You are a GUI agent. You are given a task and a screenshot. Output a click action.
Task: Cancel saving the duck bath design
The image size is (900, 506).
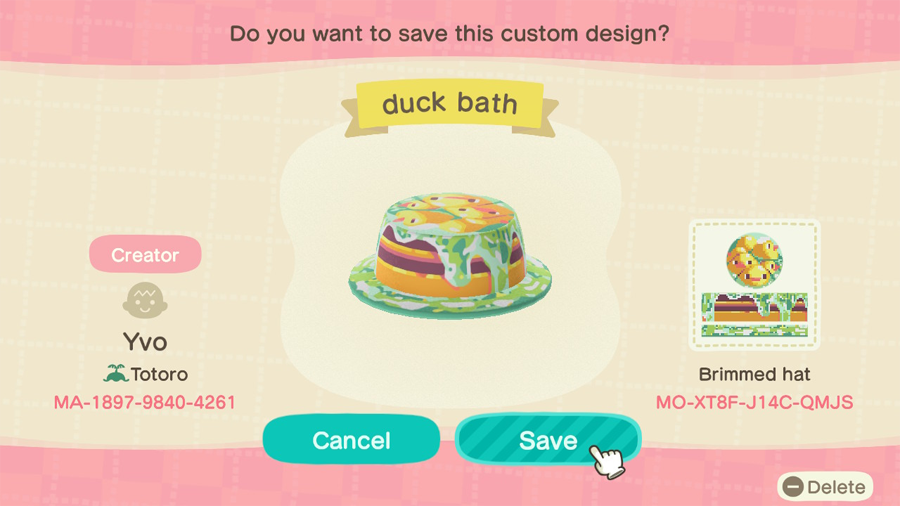(351, 439)
